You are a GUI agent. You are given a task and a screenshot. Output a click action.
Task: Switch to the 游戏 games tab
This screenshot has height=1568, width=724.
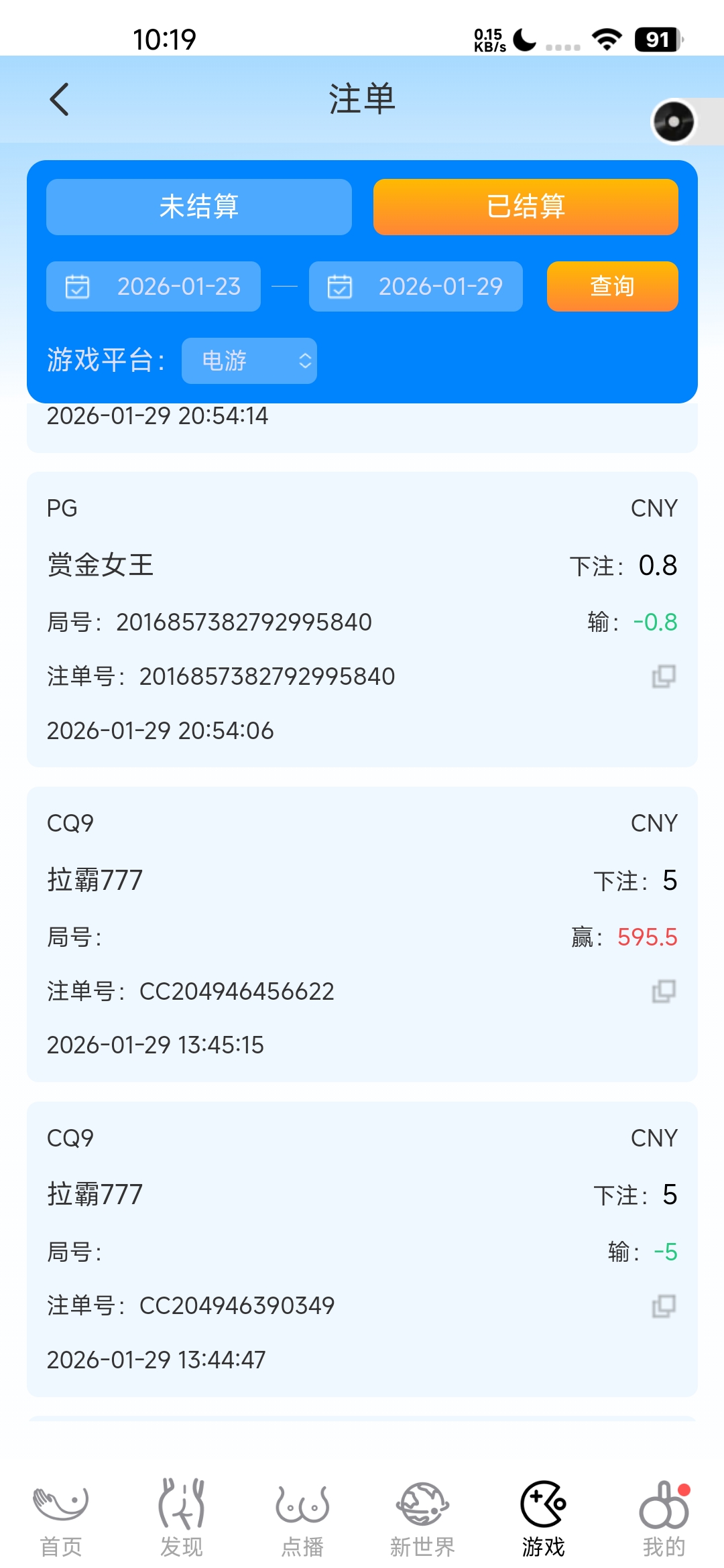pyautogui.click(x=544, y=1513)
